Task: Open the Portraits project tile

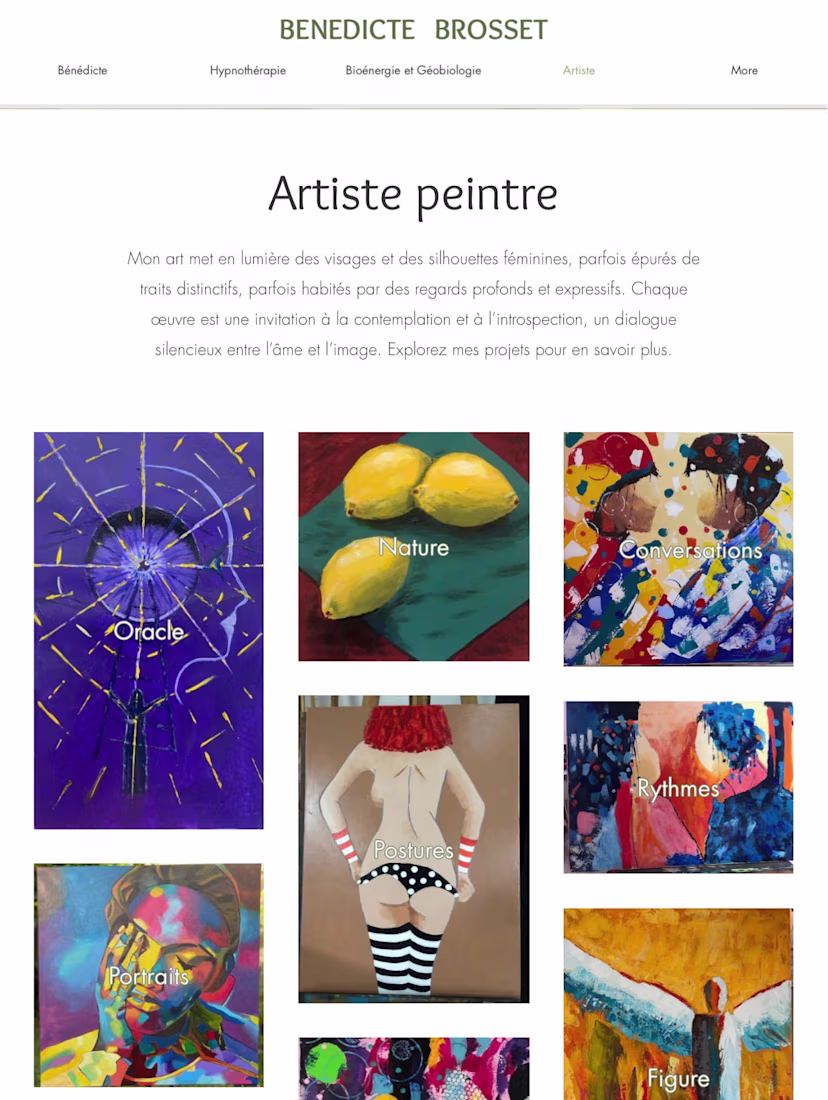Action: point(149,975)
